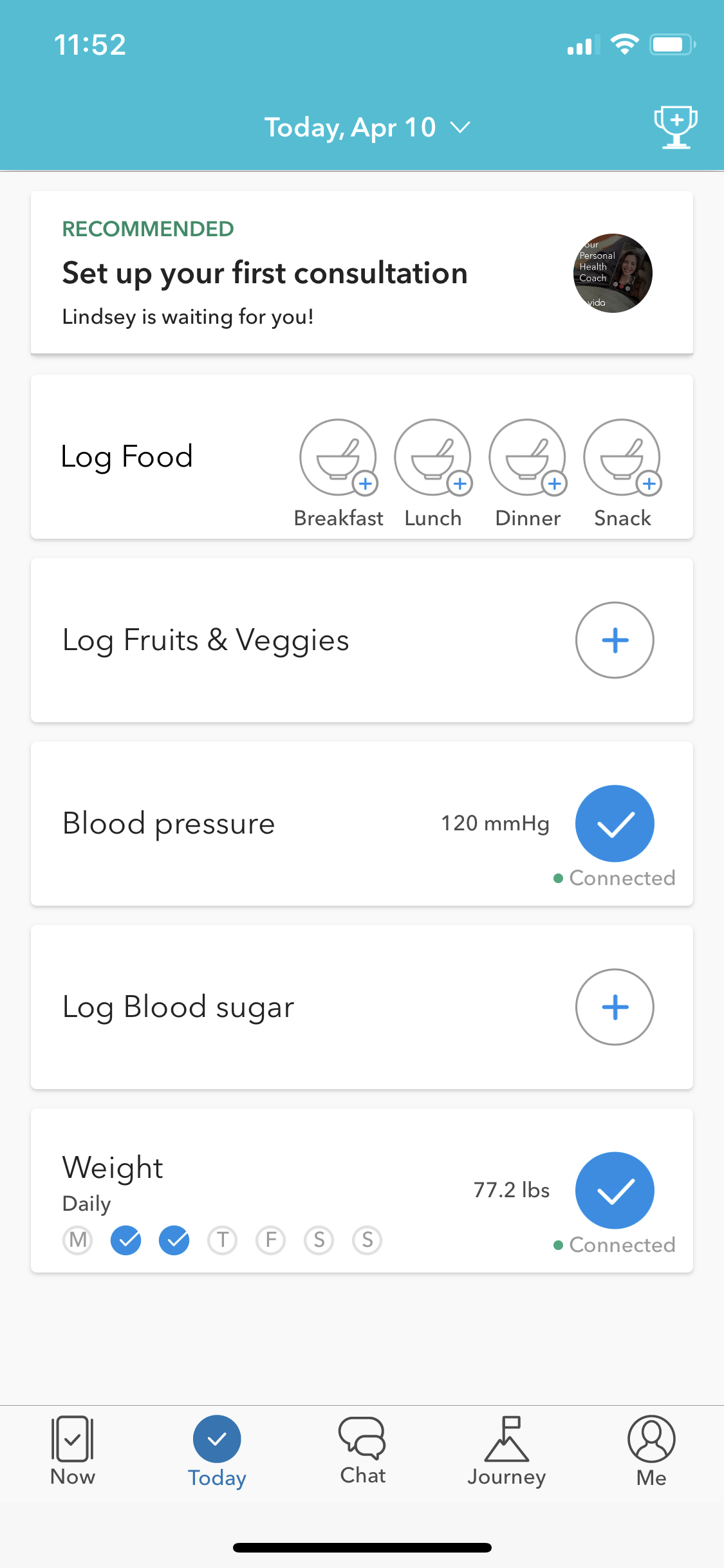Add a Fruits & Veggies log
The width and height of the screenshot is (724, 1568).
pos(615,640)
